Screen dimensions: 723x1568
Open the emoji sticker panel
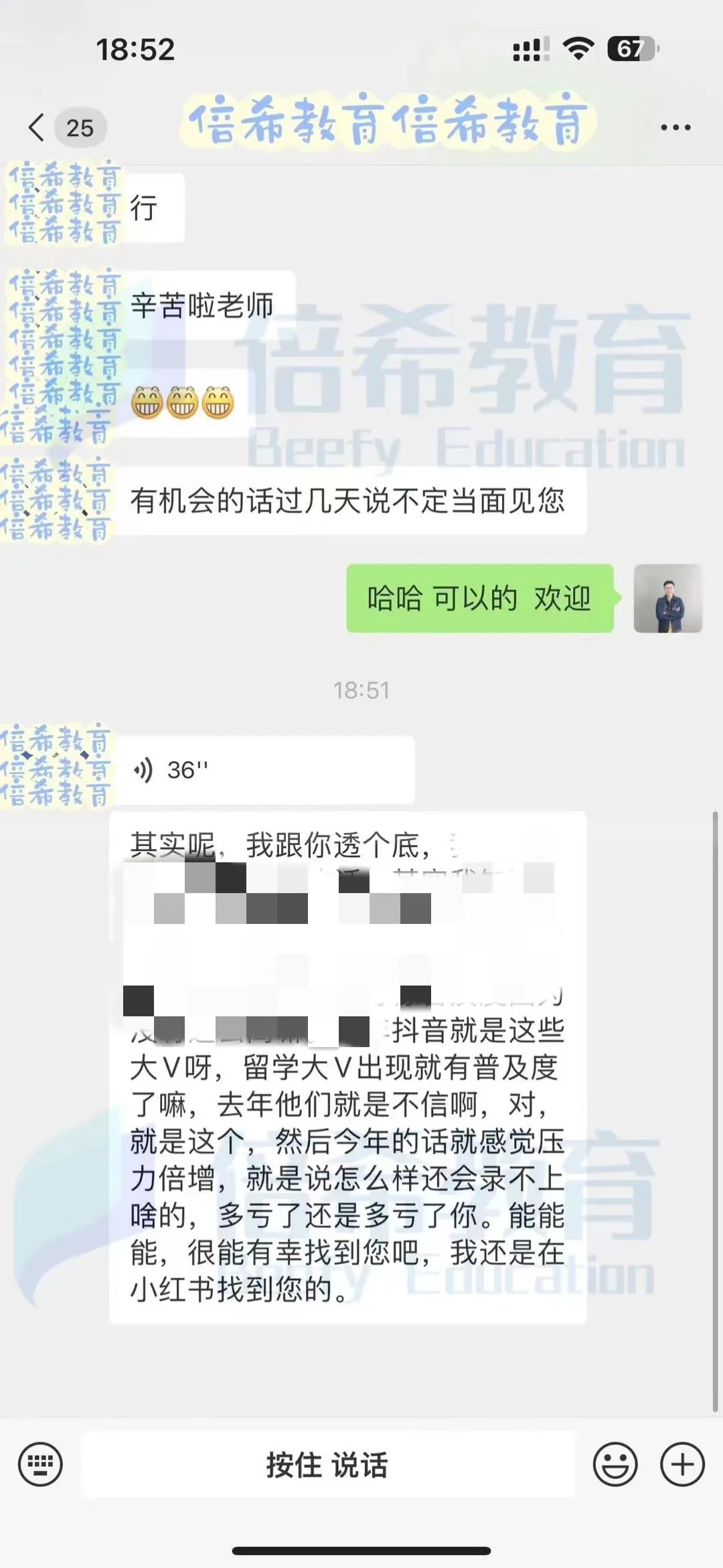pos(615,1464)
